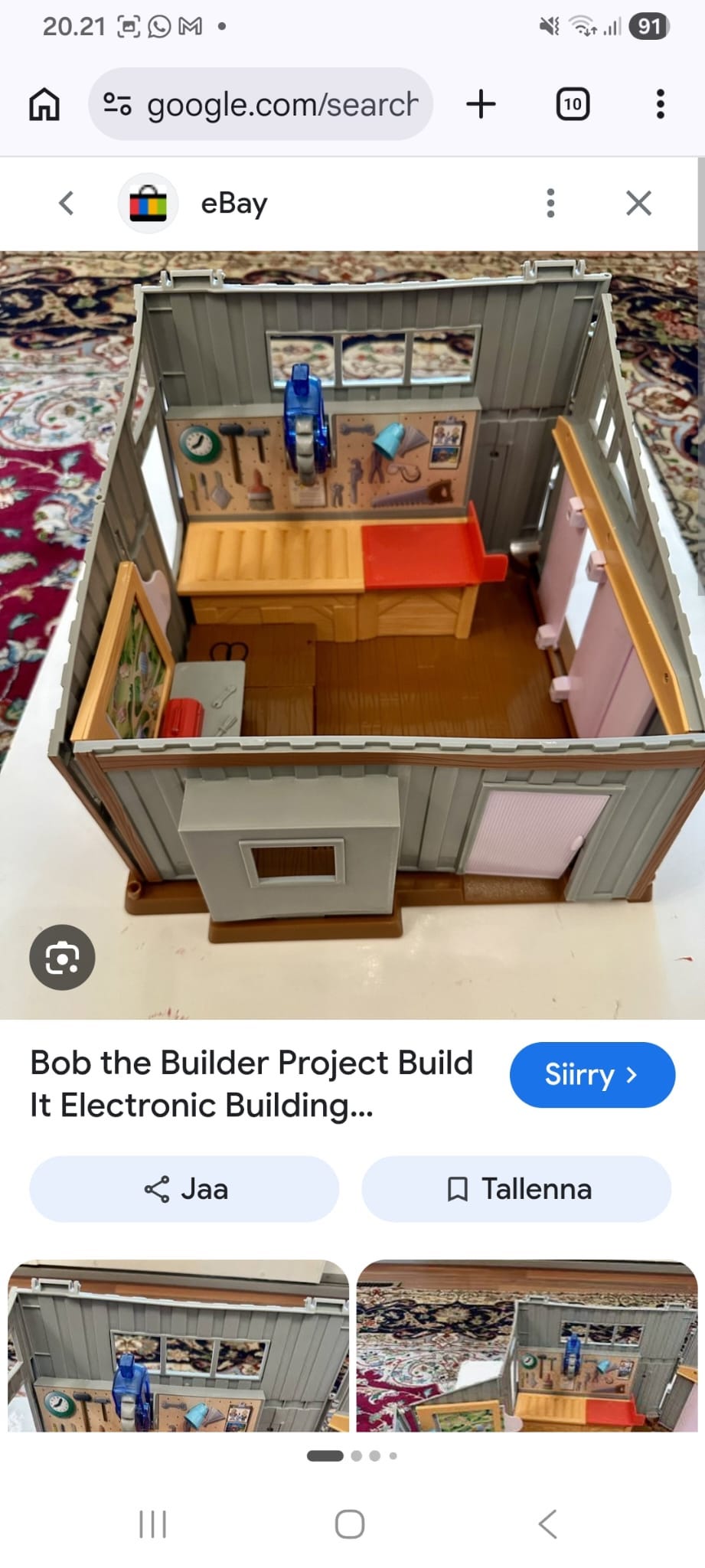Viewport: 705px width, 1568px height.
Task: Go to the Chrome home page
Action: (x=44, y=104)
